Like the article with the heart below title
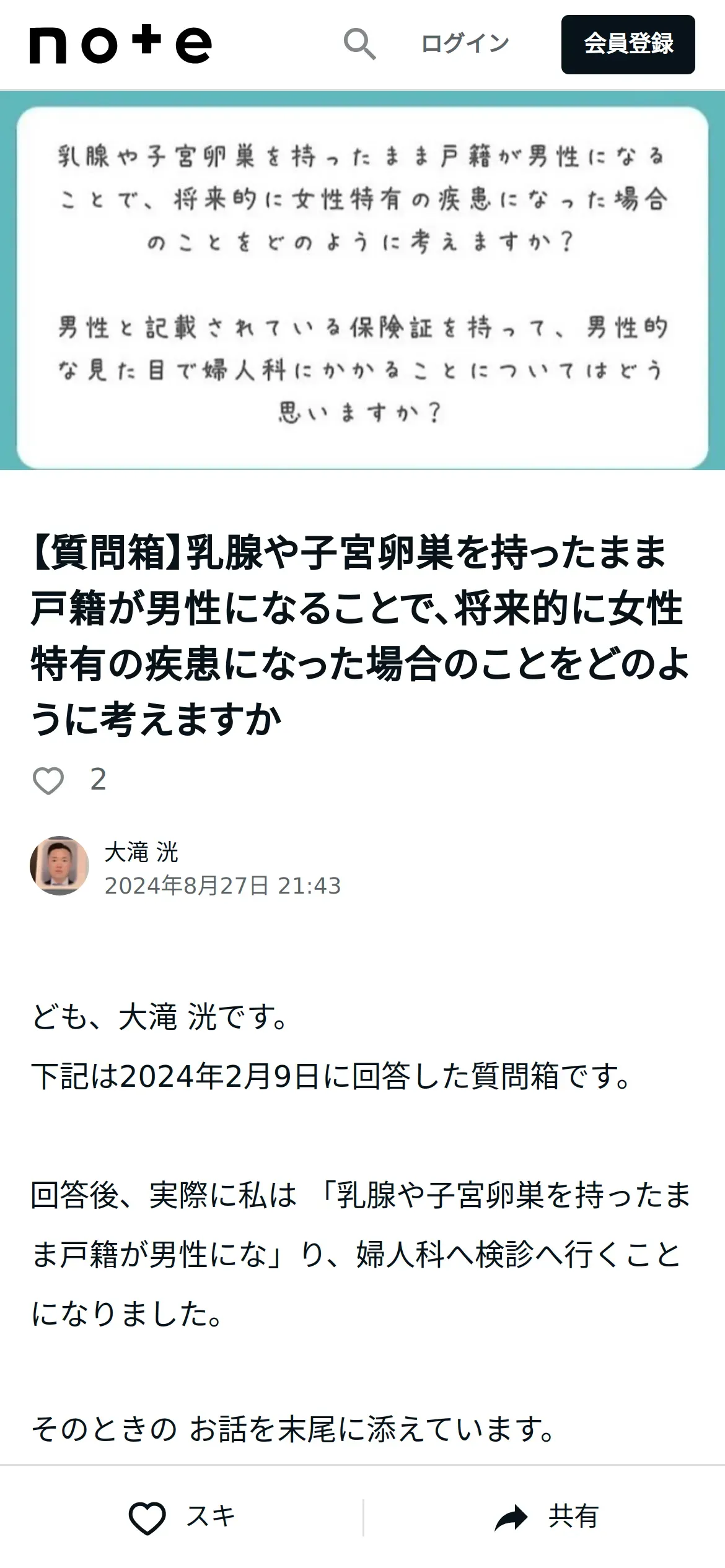The height and width of the screenshot is (1568, 725). pos(48,780)
